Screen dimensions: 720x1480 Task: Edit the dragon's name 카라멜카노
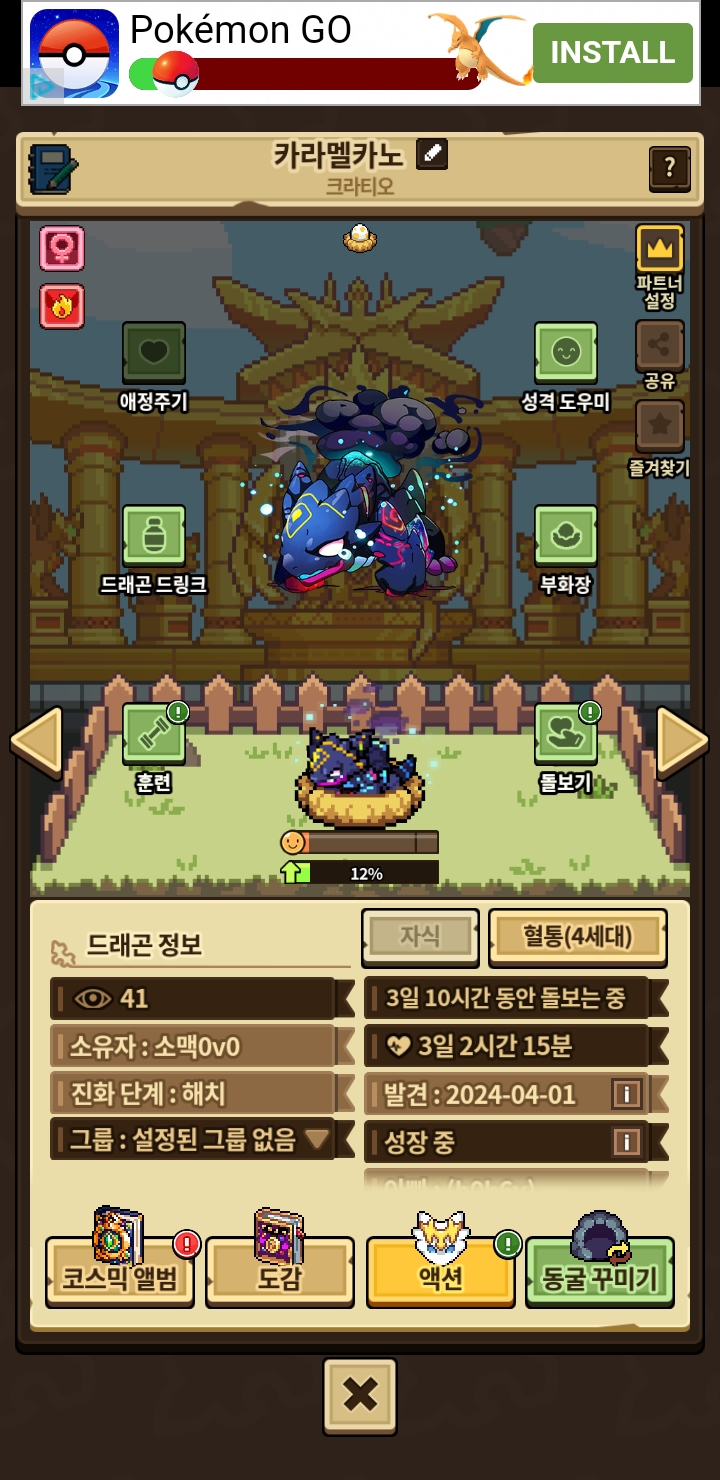click(x=432, y=154)
